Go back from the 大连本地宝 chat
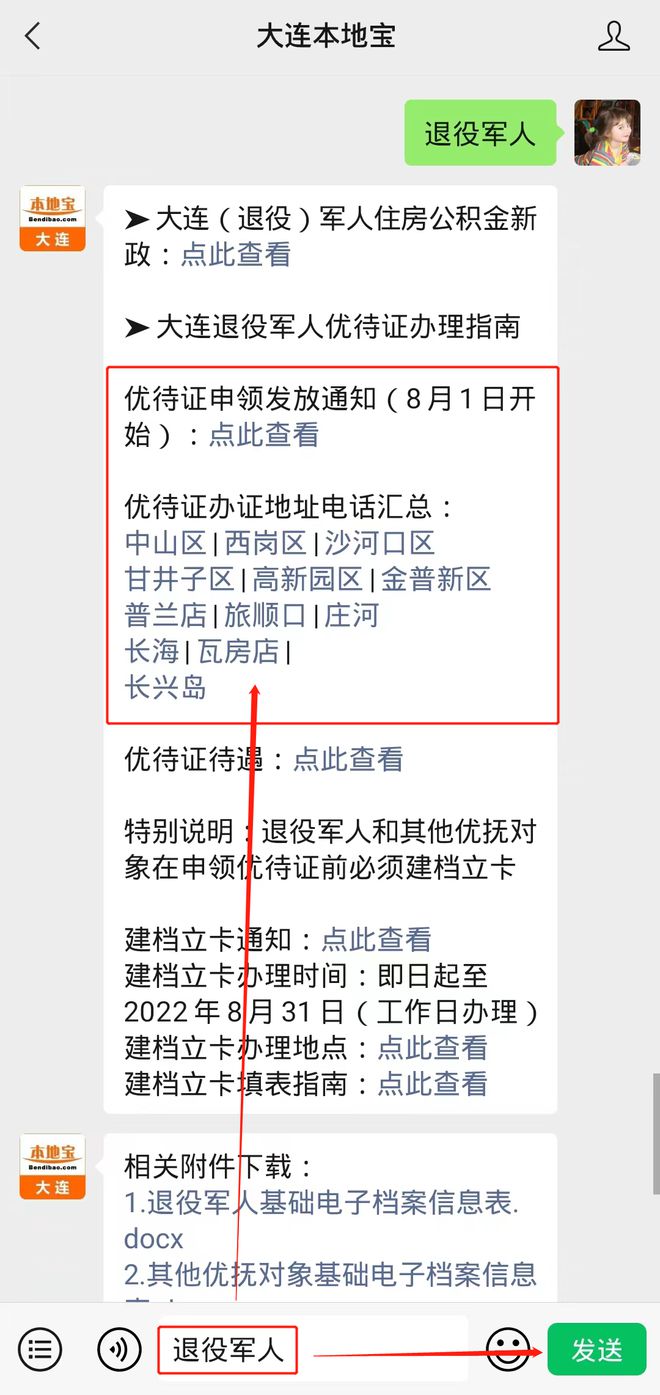The image size is (660, 1395). (33, 37)
